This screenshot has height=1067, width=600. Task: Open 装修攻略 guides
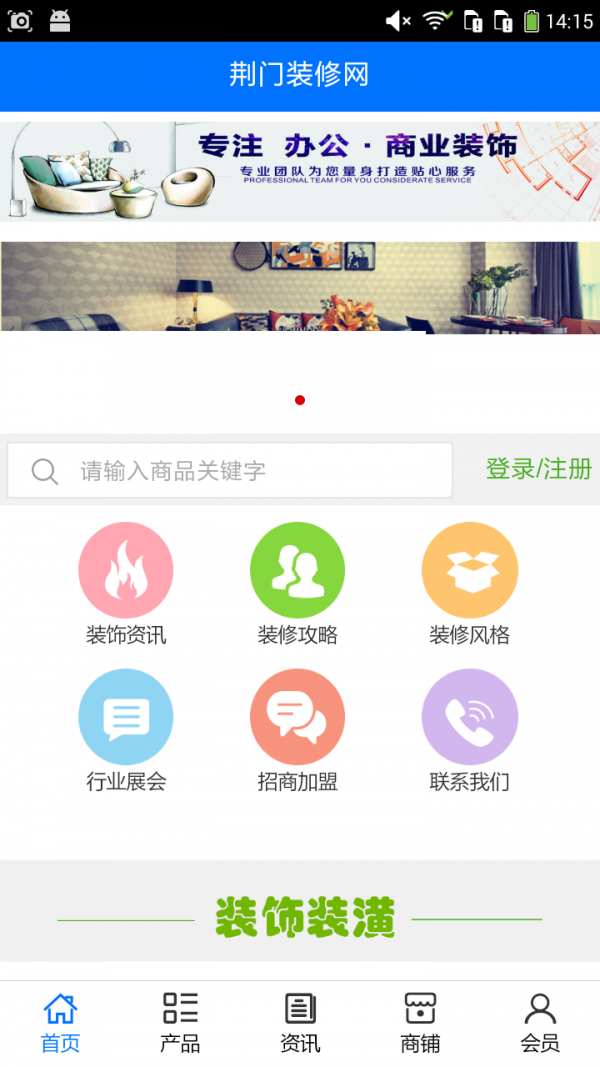tap(298, 585)
